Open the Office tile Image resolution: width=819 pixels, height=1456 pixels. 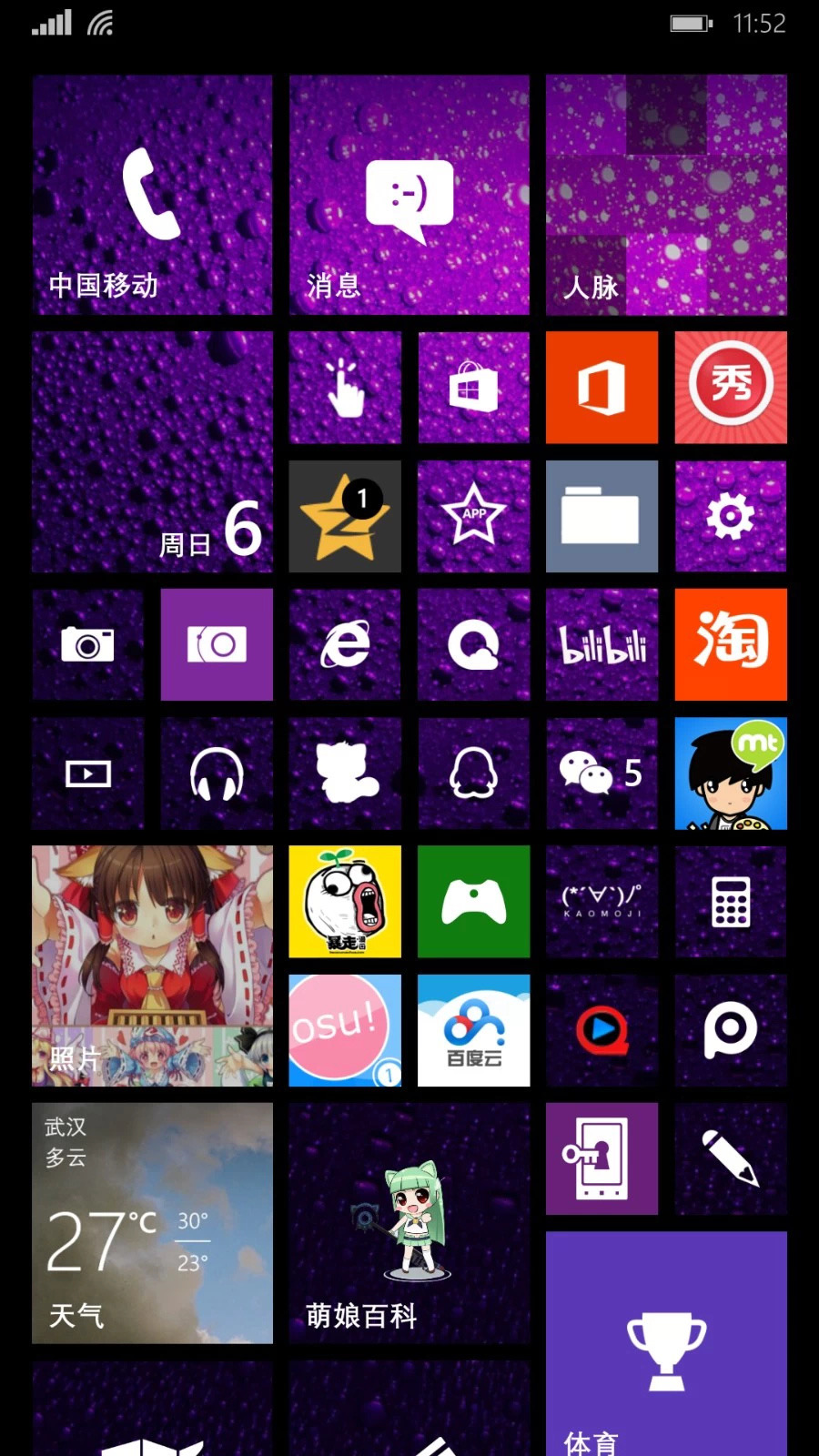602,388
